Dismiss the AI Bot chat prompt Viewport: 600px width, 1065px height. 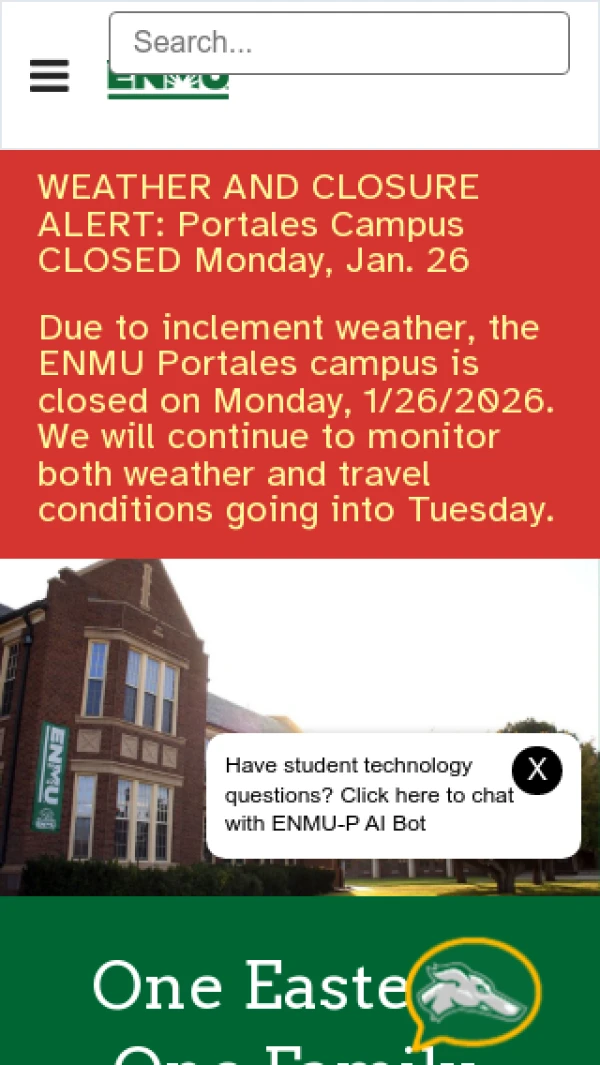click(537, 770)
